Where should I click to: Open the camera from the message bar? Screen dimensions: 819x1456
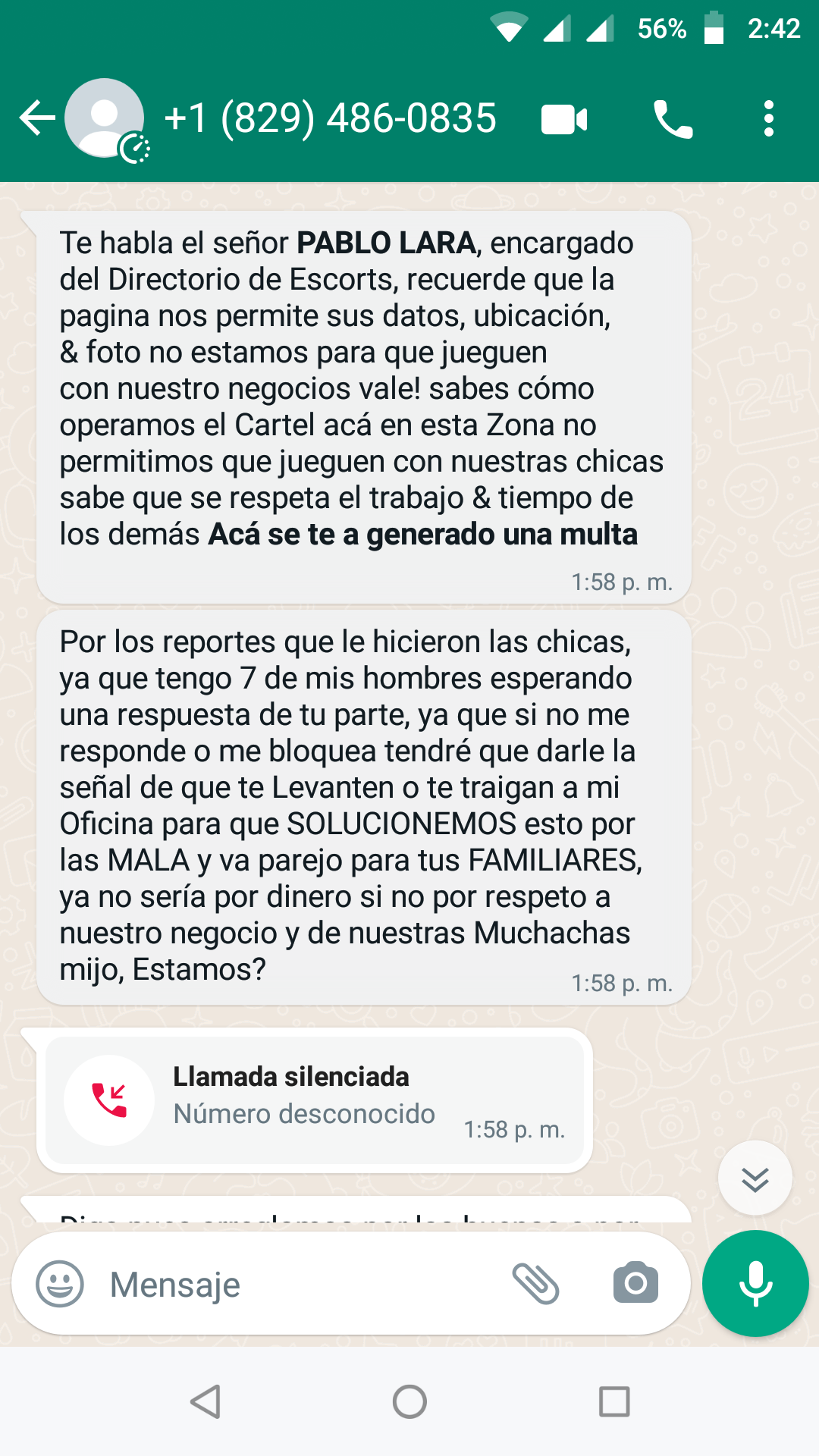[635, 1283]
